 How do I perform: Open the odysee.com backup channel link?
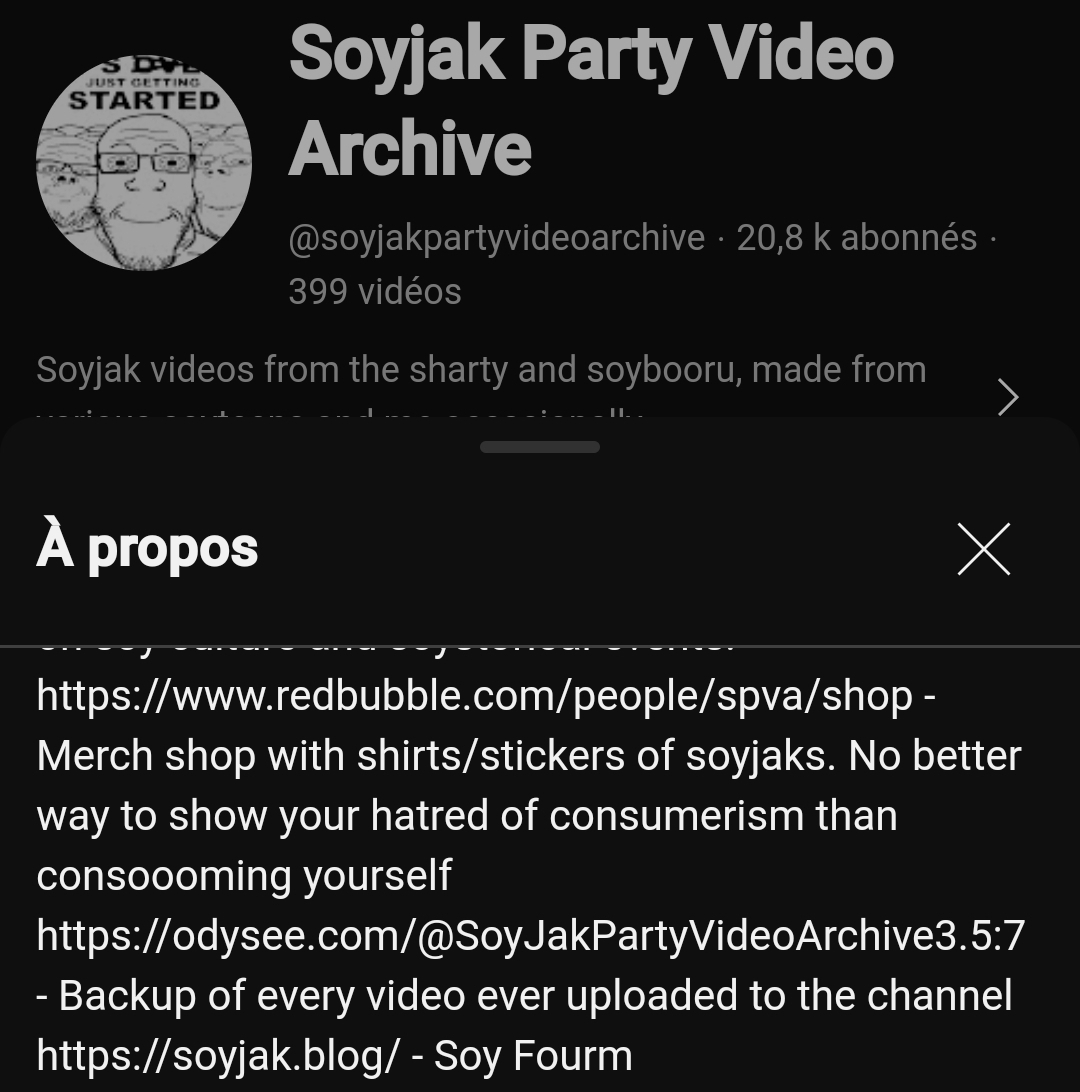click(x=530, y=936)
